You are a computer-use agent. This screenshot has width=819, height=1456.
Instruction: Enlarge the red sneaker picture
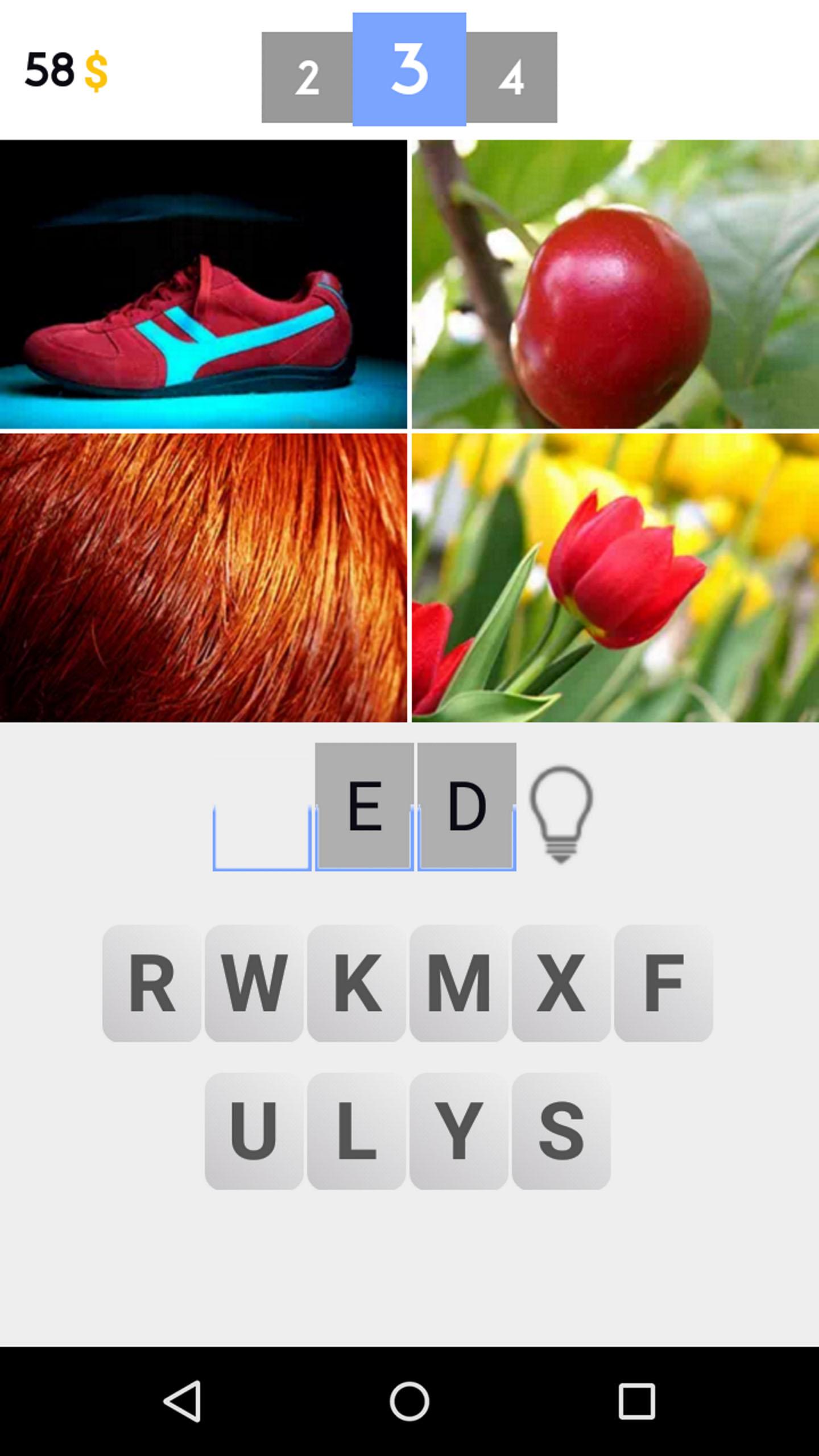pos(203,284)
